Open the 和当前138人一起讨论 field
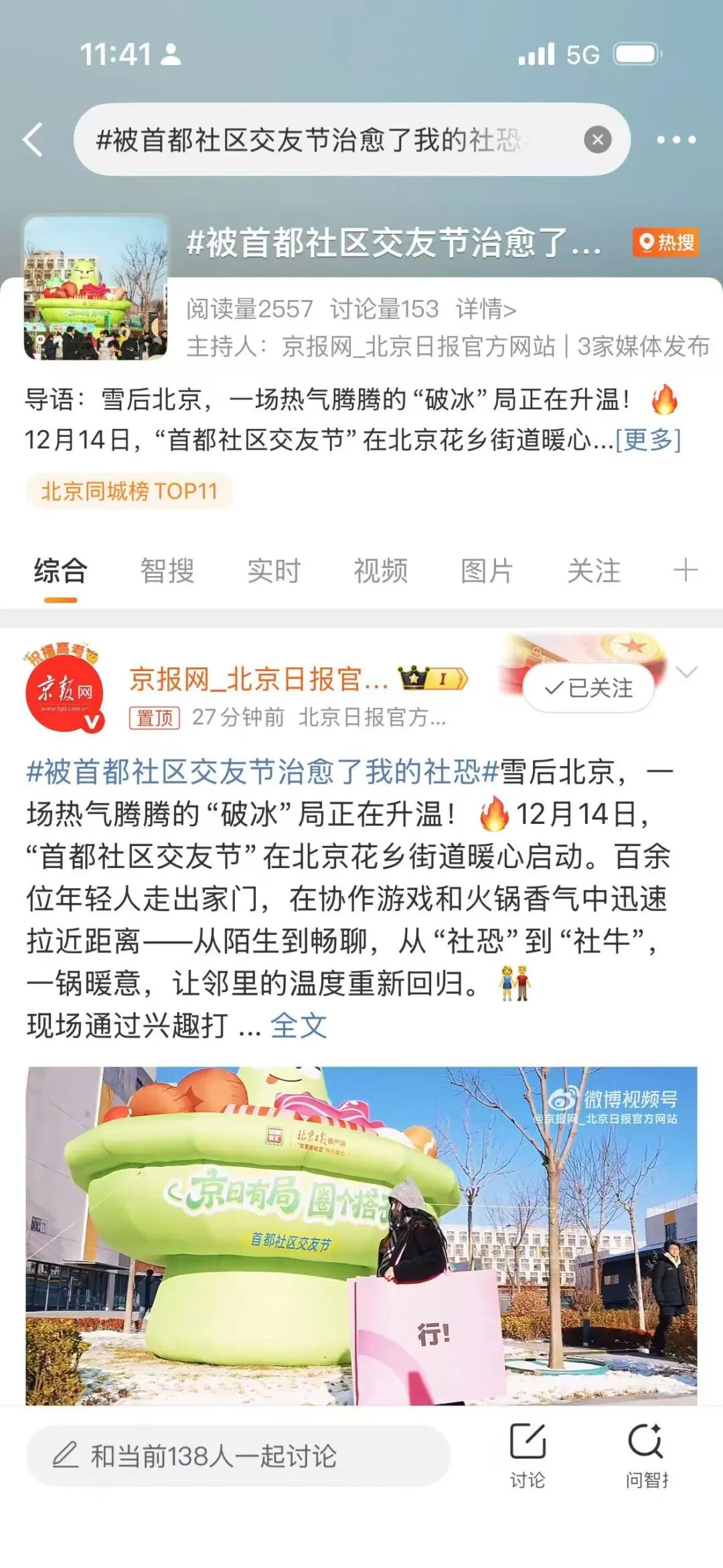This screenshot has height=1568, width=723. (238, 1455)
